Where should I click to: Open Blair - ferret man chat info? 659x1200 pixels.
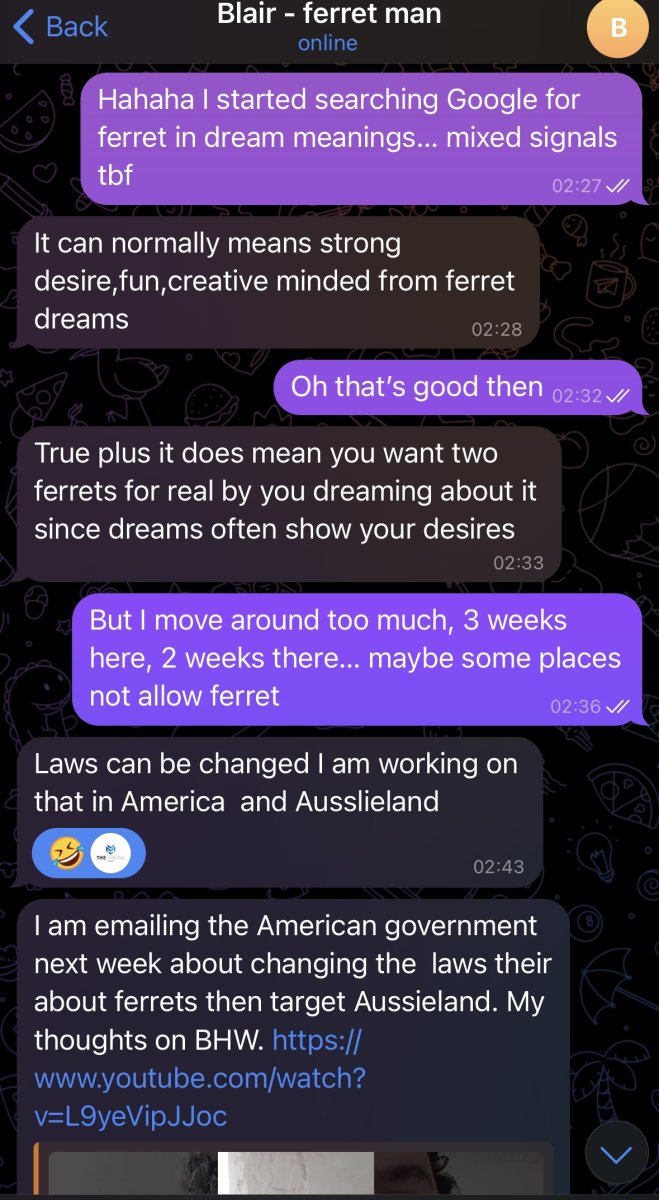click(x=328, y=26)
